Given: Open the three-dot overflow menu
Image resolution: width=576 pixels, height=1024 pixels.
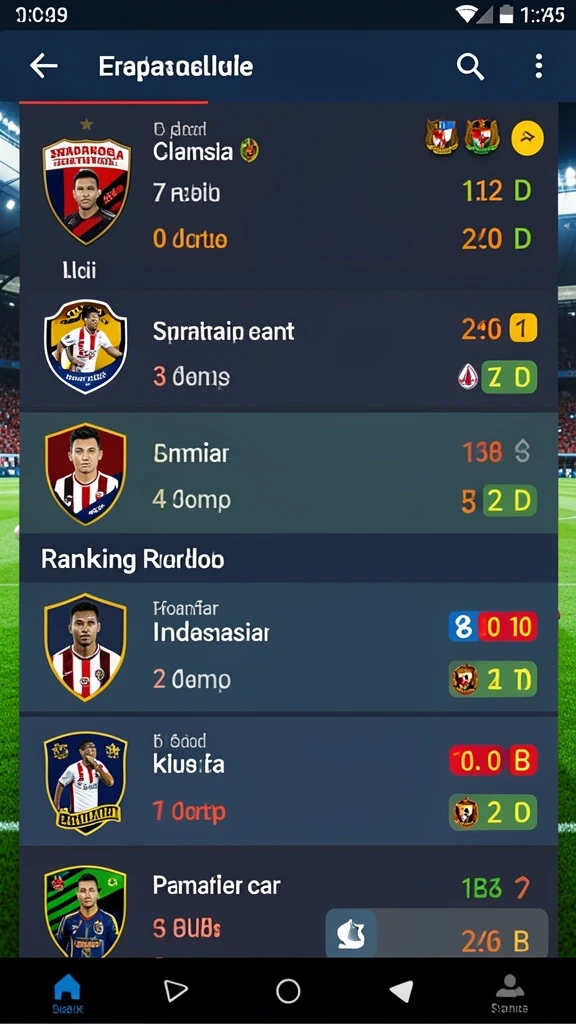Looking at the screenshot, I should pos(538,66).
